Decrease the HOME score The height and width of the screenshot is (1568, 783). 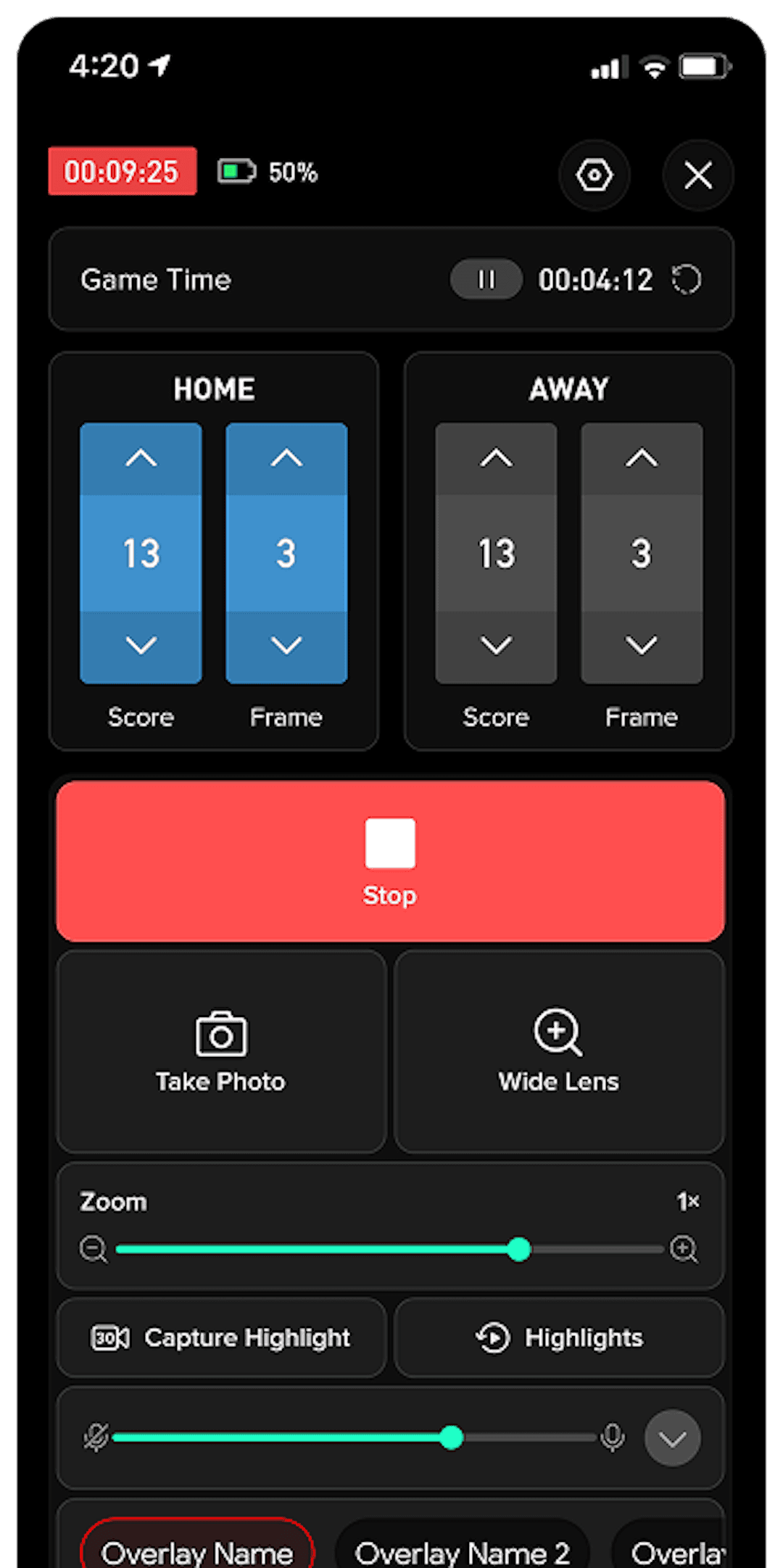pos(141,645)
